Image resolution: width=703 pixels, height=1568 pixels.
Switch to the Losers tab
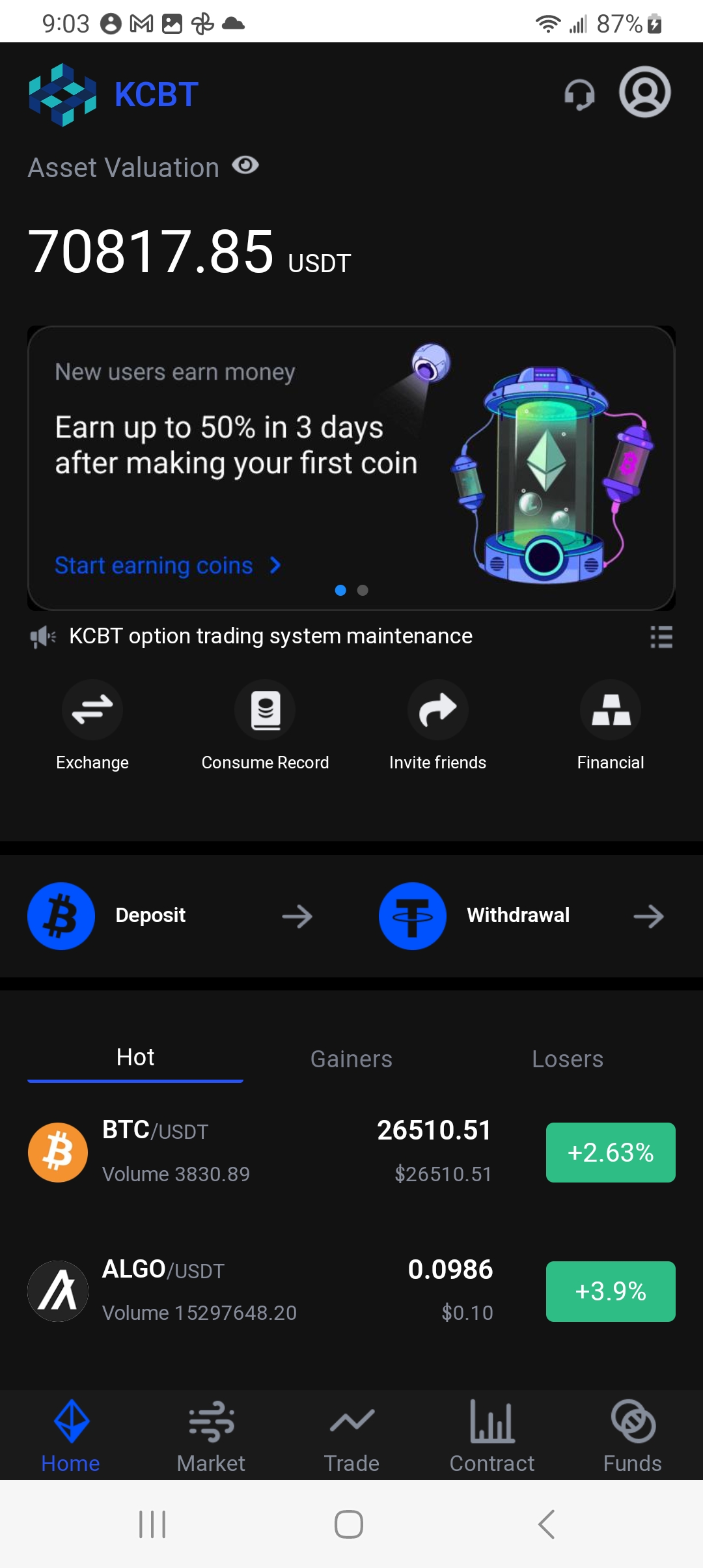click(x=567, y=1059)
